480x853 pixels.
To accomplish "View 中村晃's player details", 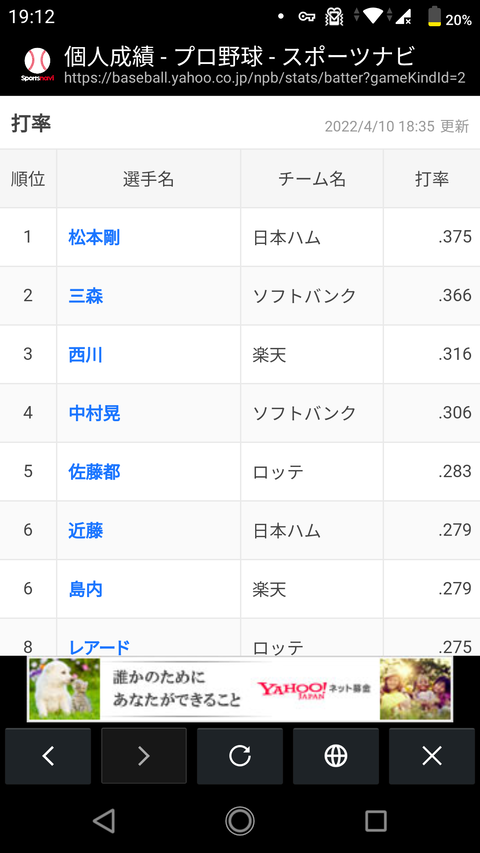I will click(94, 413).
